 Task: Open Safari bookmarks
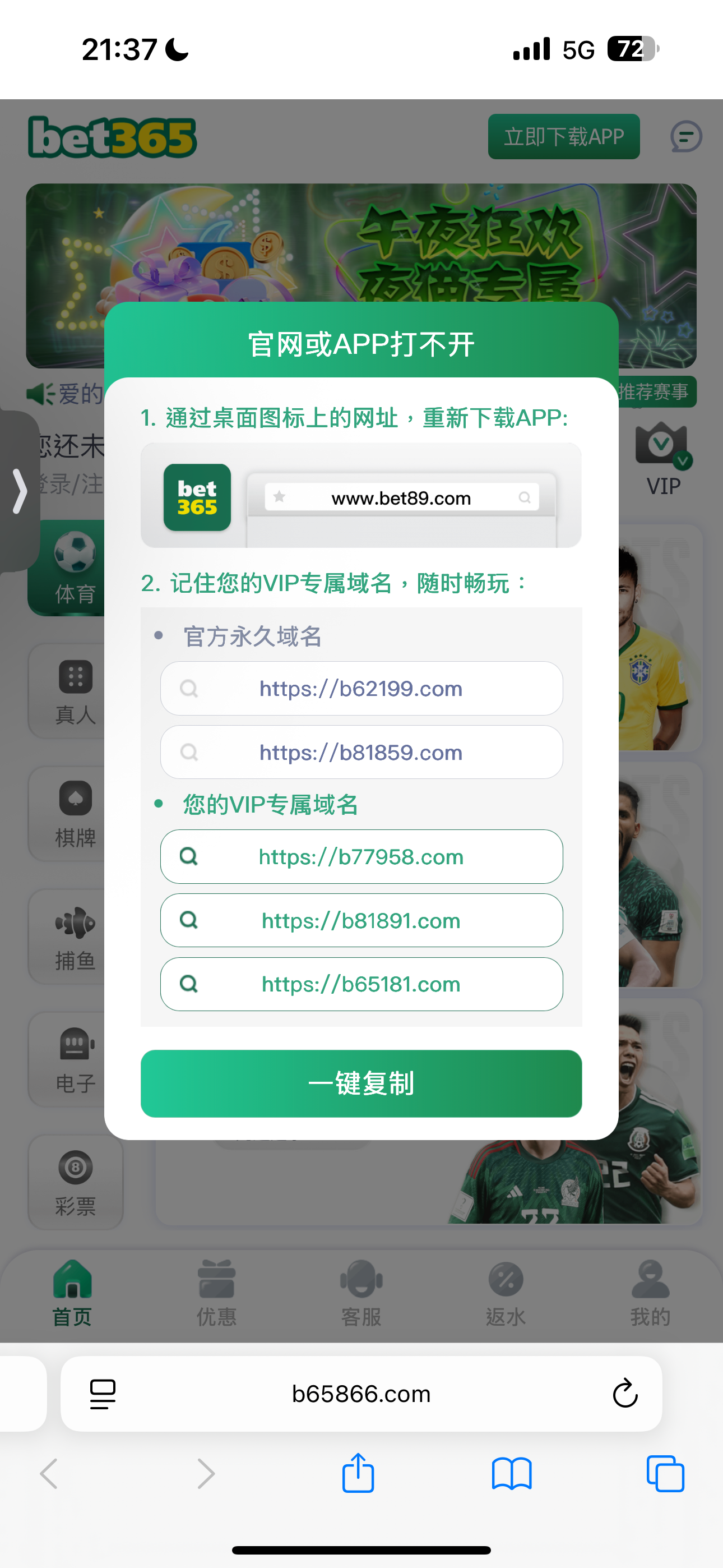tap(511, 1474)
